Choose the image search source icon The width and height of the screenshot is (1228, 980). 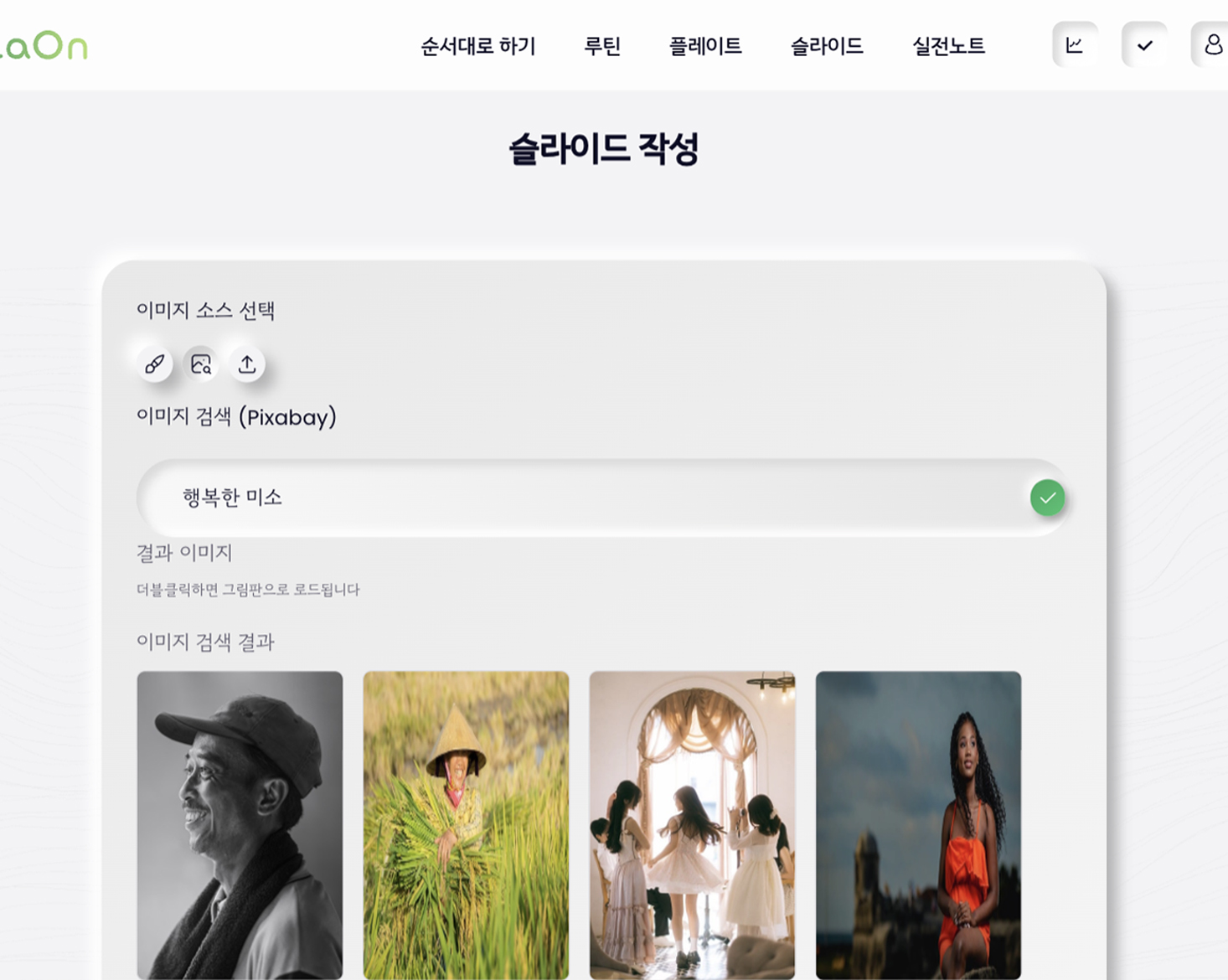coord(201,364)
